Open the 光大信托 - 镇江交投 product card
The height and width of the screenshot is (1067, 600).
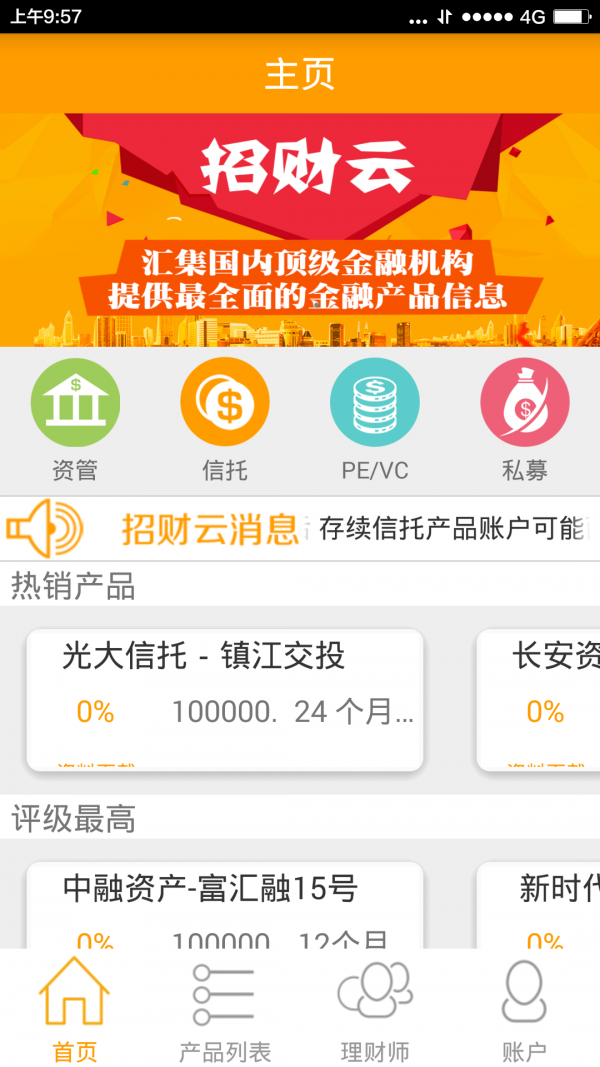225,698
